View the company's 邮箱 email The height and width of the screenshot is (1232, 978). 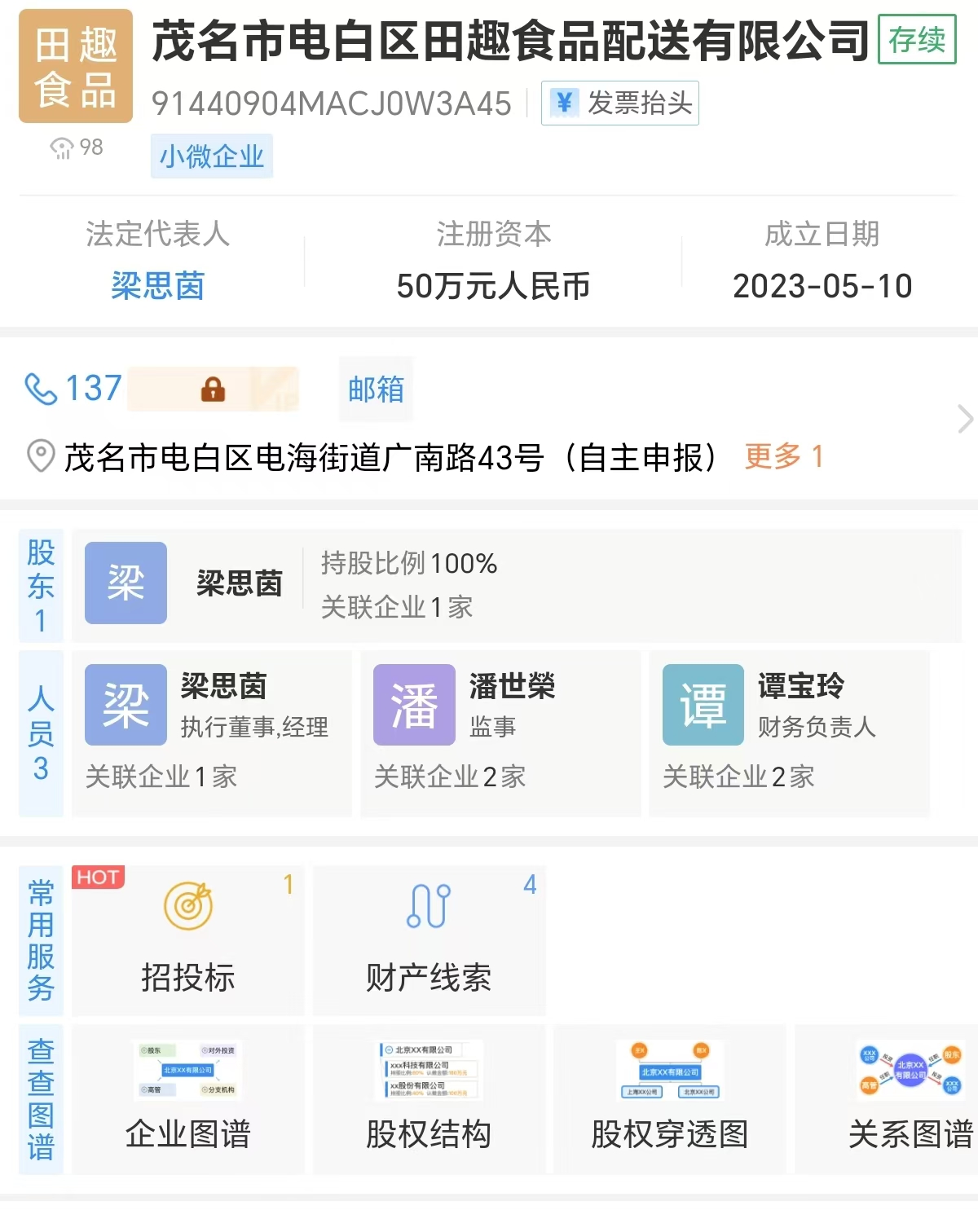point(376,389)
